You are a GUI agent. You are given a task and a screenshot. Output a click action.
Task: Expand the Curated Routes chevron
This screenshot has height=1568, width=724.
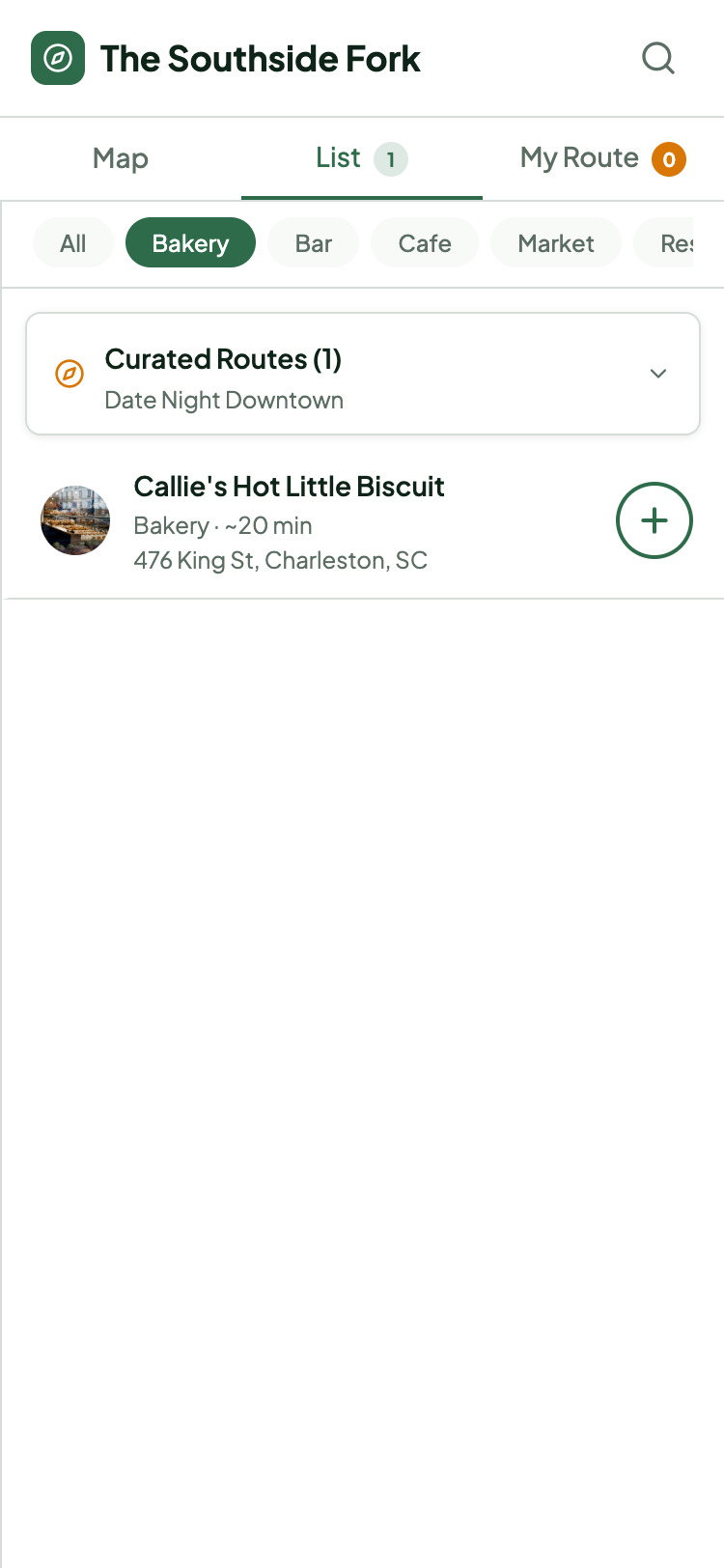(658, 374)
